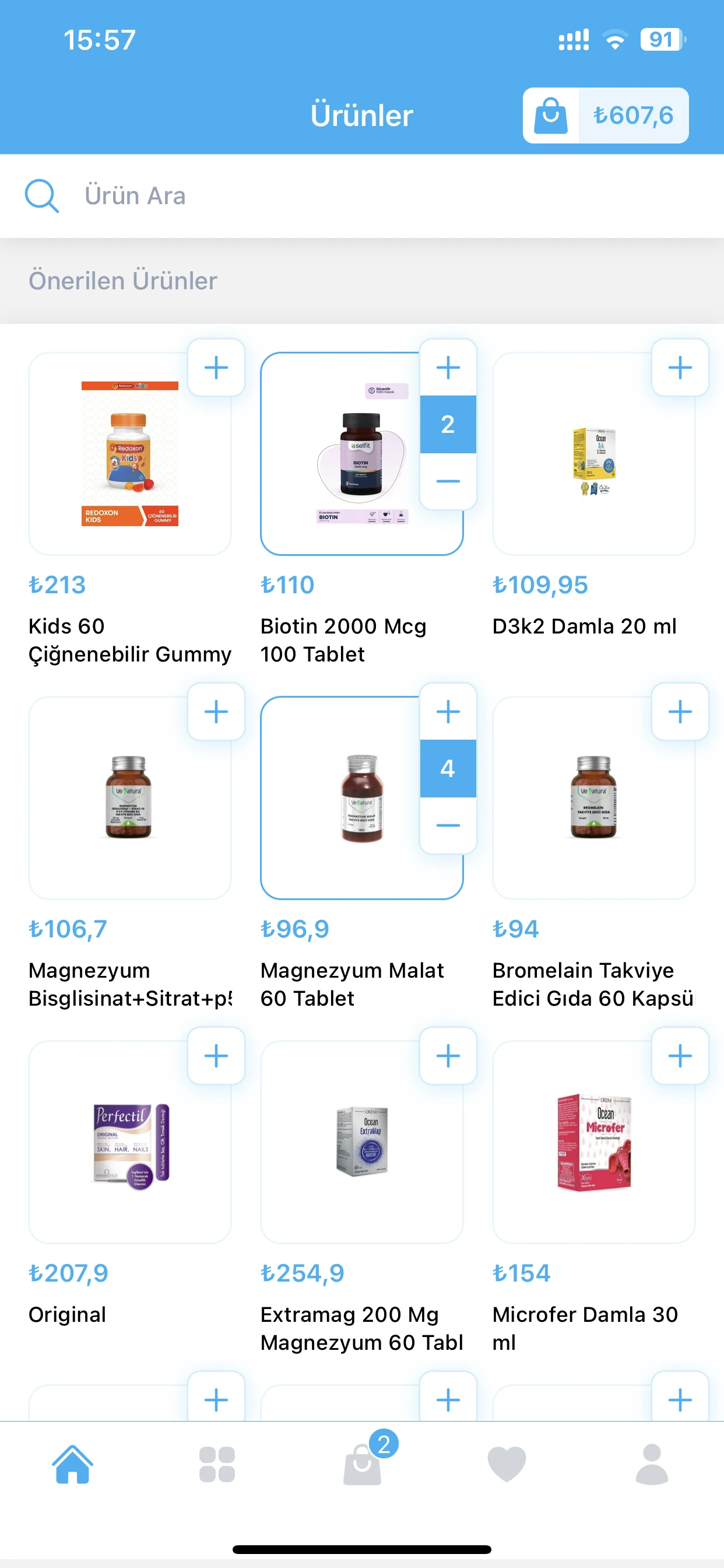The height and width of the screenshot is (1568, 724).
Task: Switch to the profile tab
Action: [652, 1464]
